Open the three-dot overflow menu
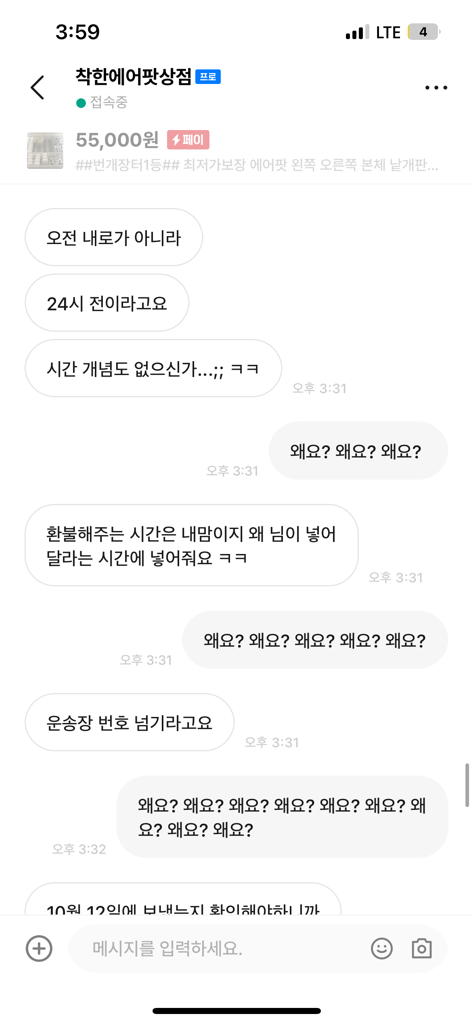This screenshot has width=473, height=1024. [436, 88]
